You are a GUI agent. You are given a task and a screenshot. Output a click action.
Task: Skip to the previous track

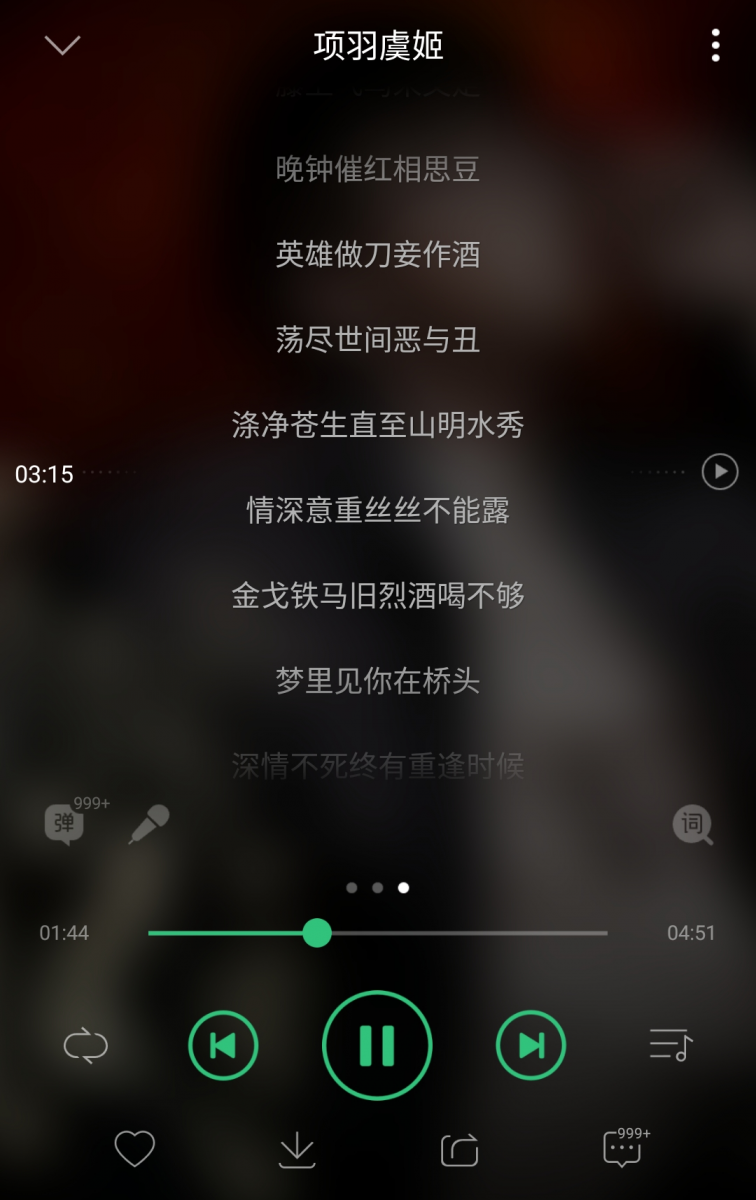click(x=223, y=1046)
